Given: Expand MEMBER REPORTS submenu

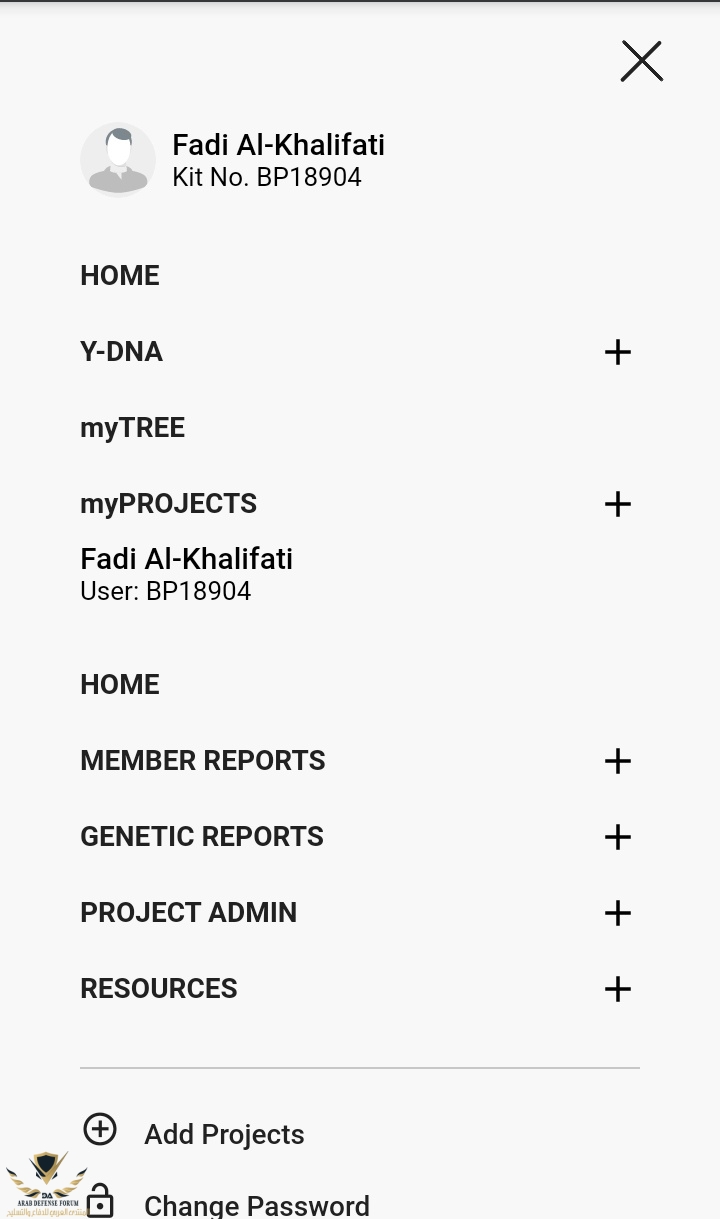Looking at the screenshot, I should pos(617,761).
